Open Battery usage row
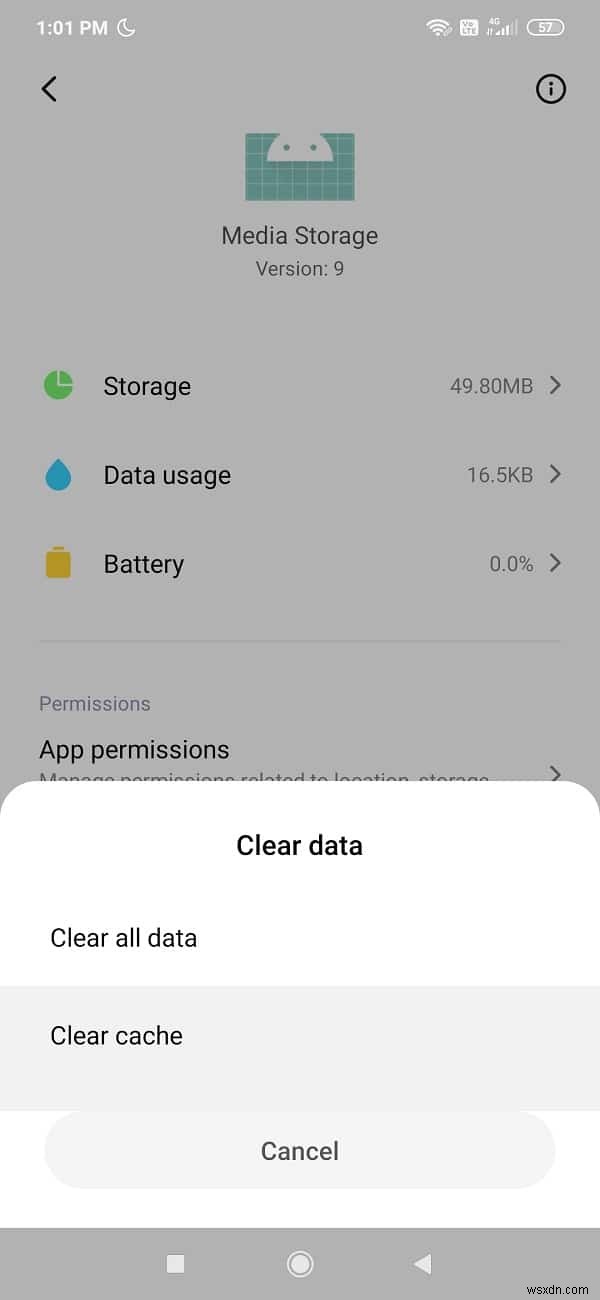The width and height of the screenshot is (600, 1300). [x=300, y=564]
